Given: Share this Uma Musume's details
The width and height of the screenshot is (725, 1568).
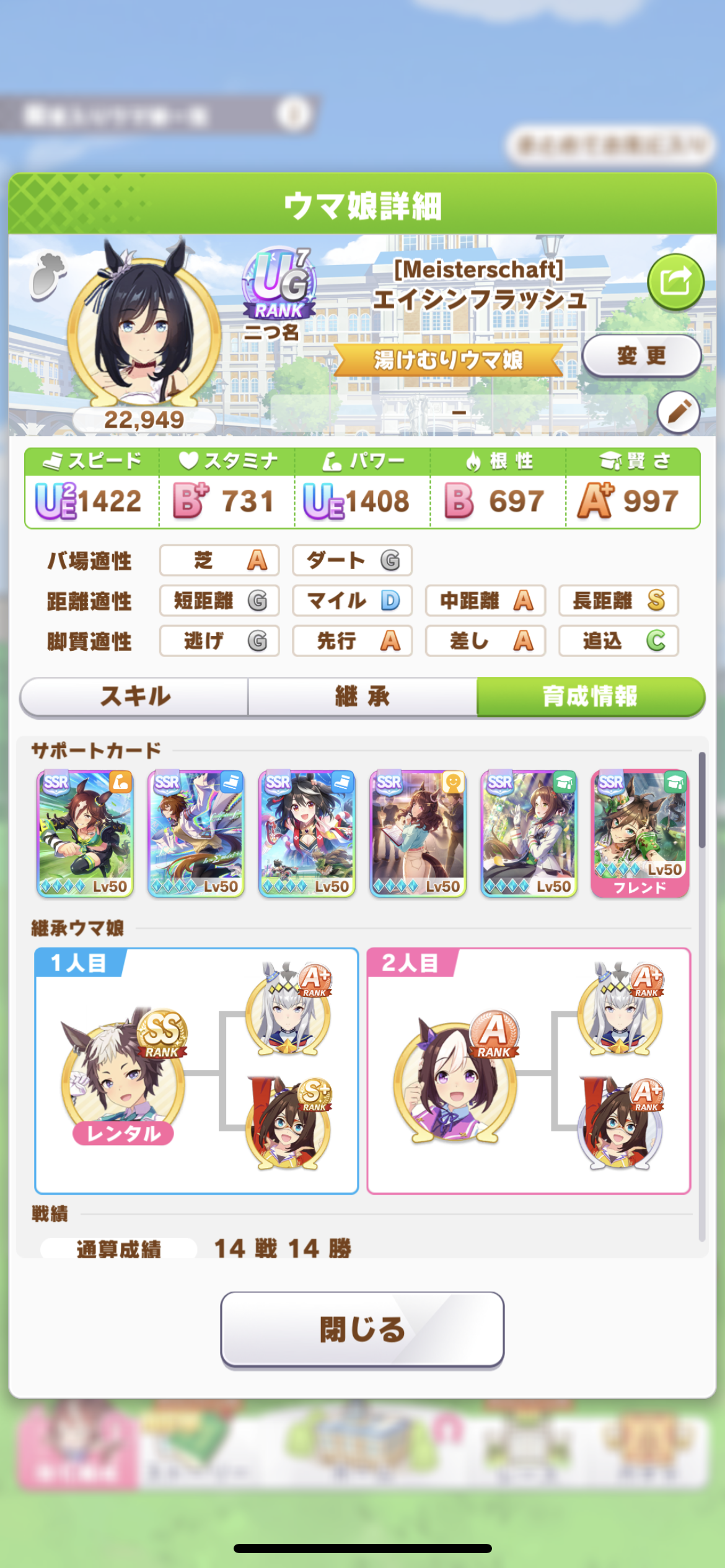Looking at the screenshot, I should point(675,282).
